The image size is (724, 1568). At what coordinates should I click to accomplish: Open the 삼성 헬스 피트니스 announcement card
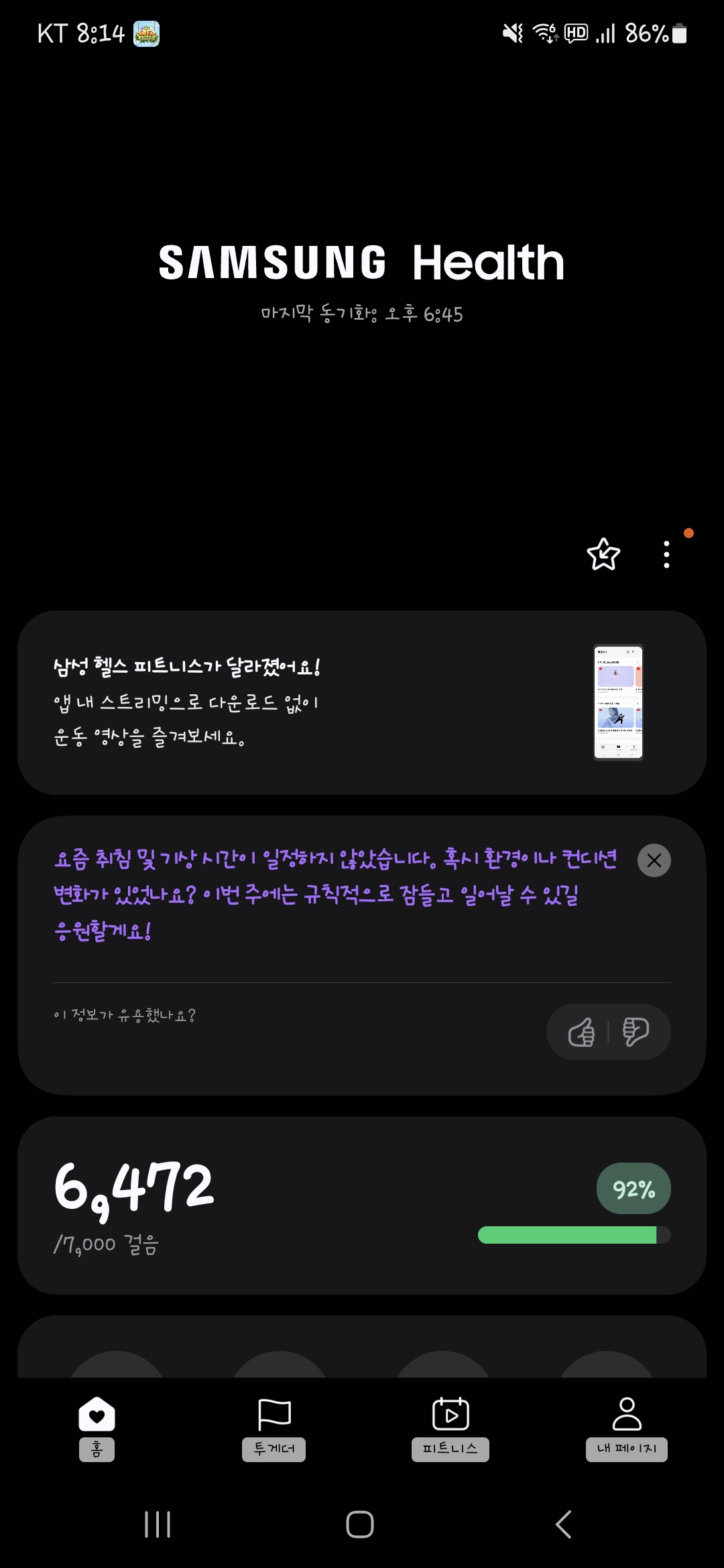click(x=362, y=702)
